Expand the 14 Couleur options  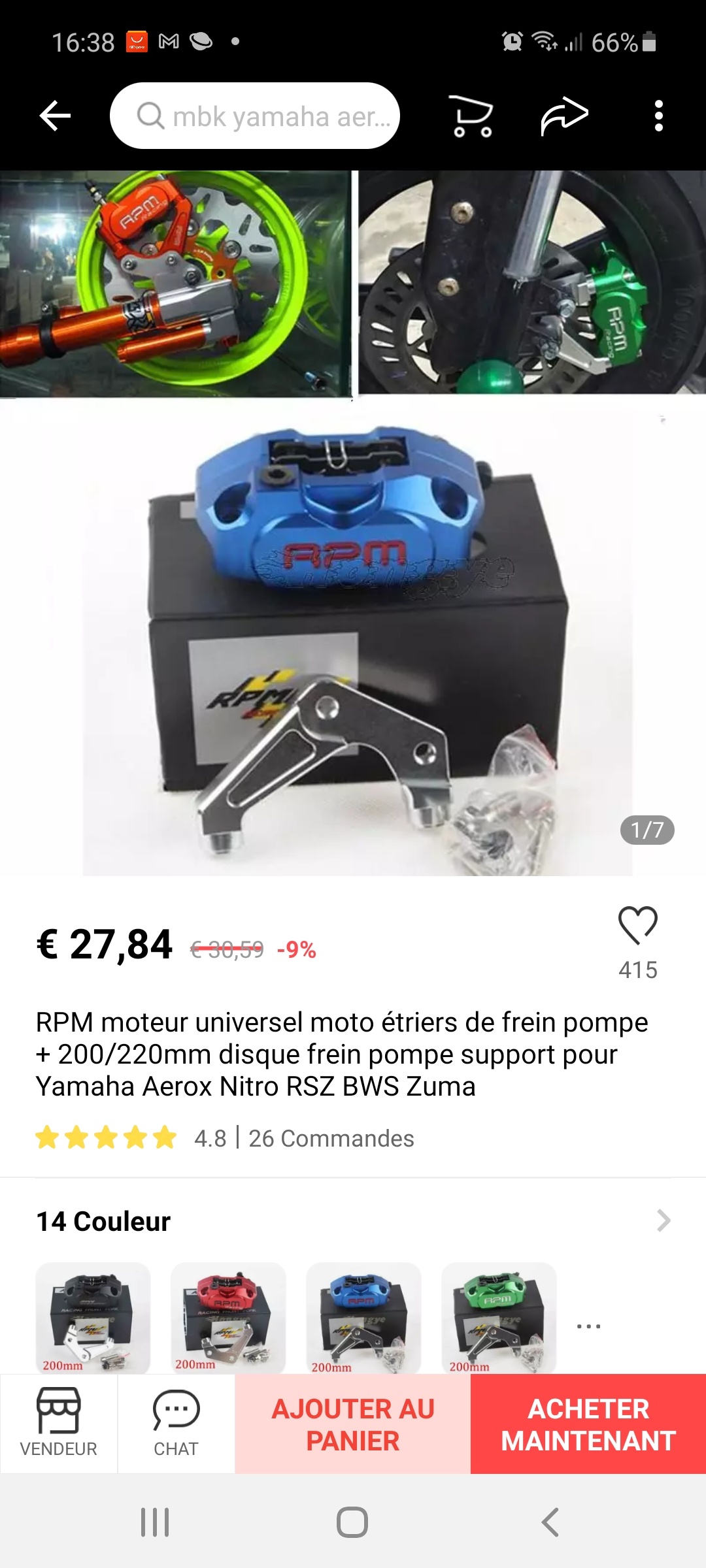coord(663,1220)
